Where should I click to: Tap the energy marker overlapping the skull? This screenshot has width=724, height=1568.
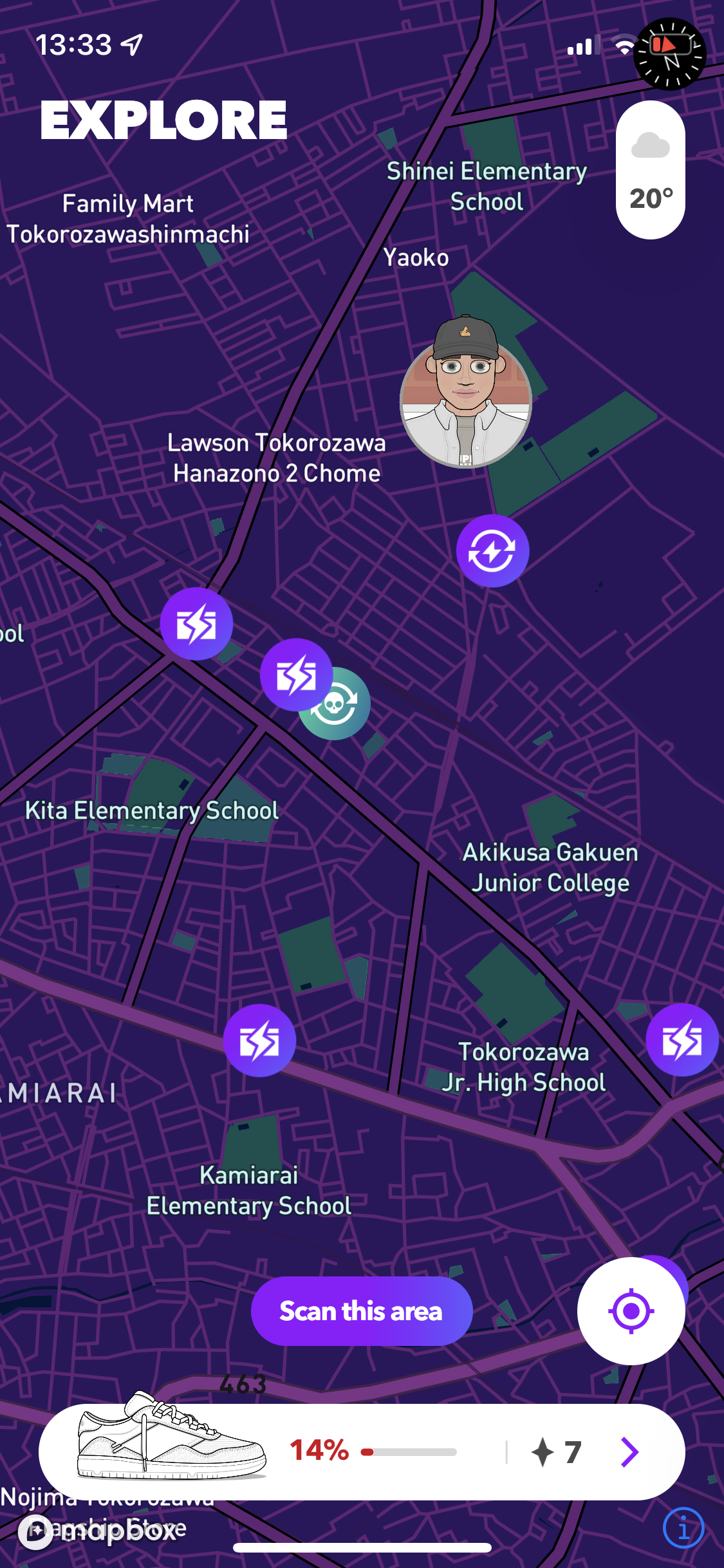[296, 675]
